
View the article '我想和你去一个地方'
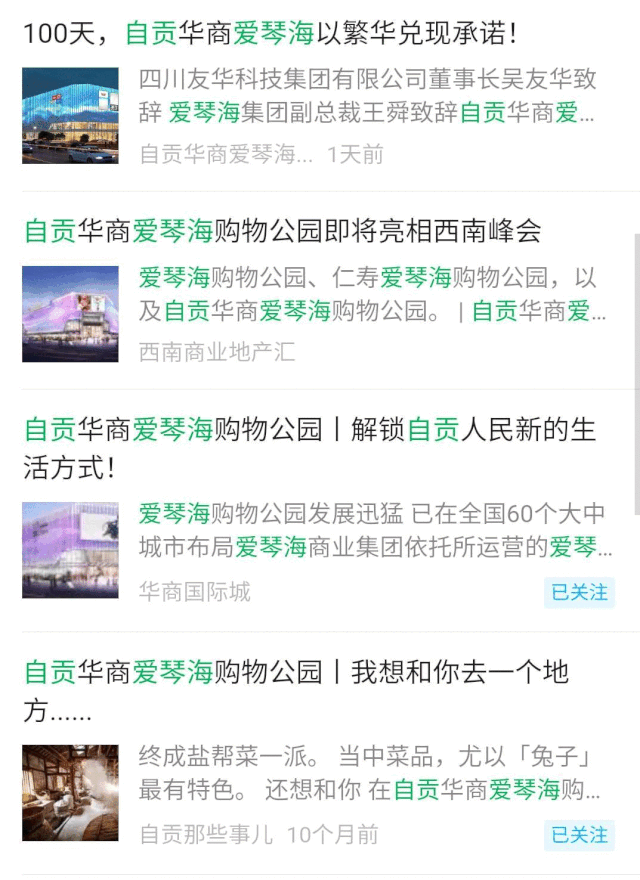[x=296, y=672]
